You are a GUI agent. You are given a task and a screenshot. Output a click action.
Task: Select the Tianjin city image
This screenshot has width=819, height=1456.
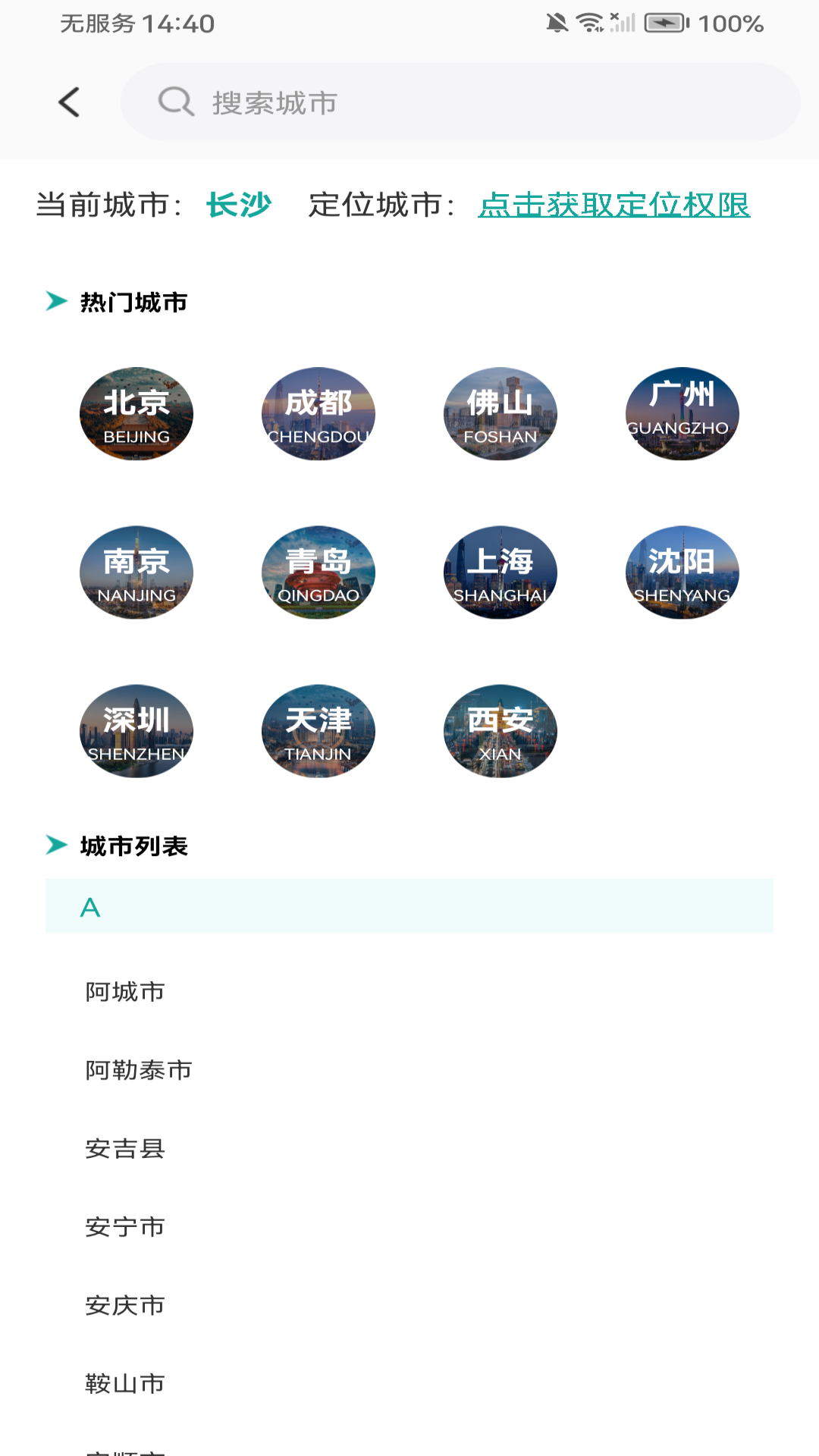(318, 731)
